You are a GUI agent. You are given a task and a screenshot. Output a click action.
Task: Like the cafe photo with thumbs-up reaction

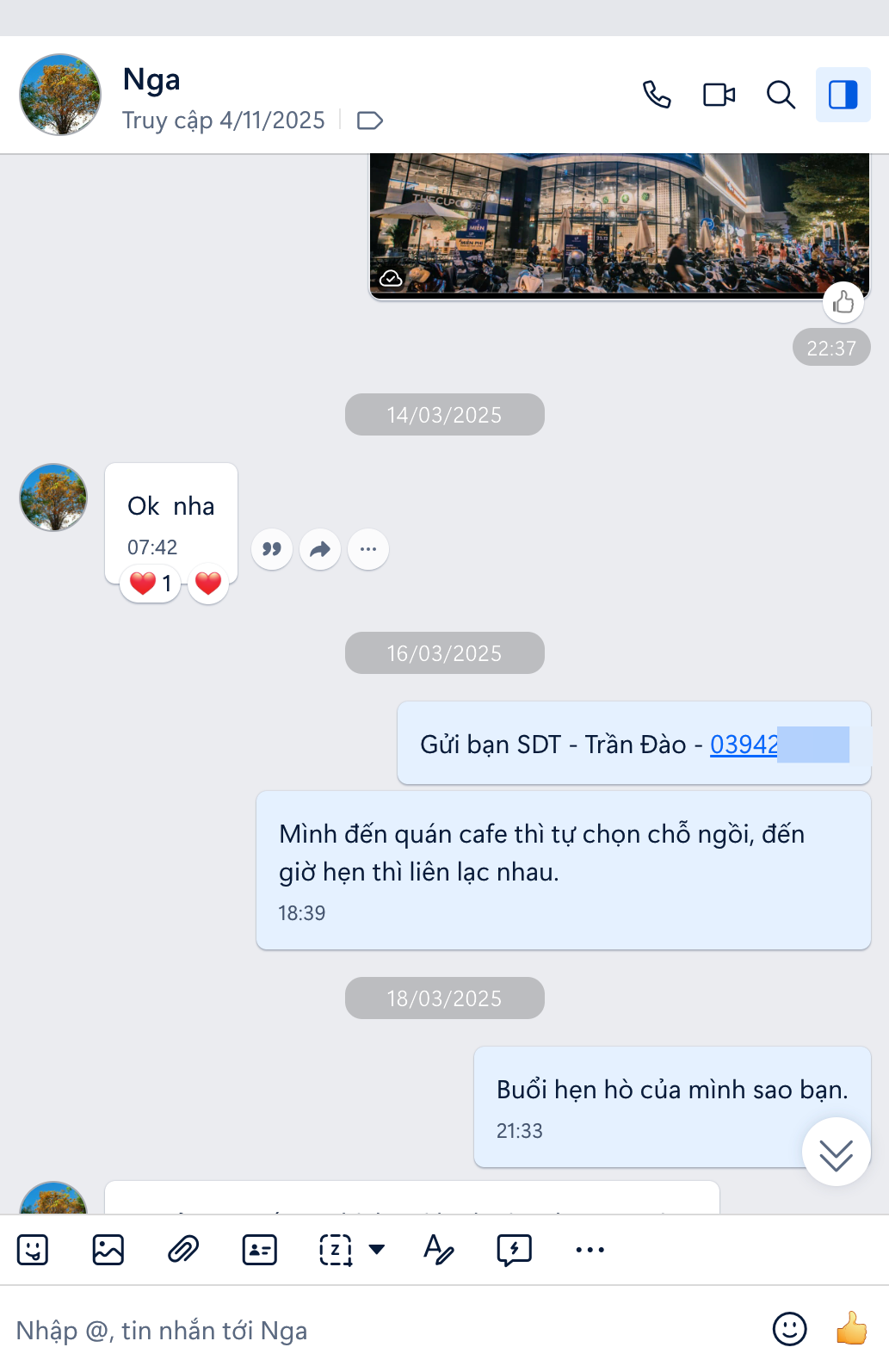point(843,302)
